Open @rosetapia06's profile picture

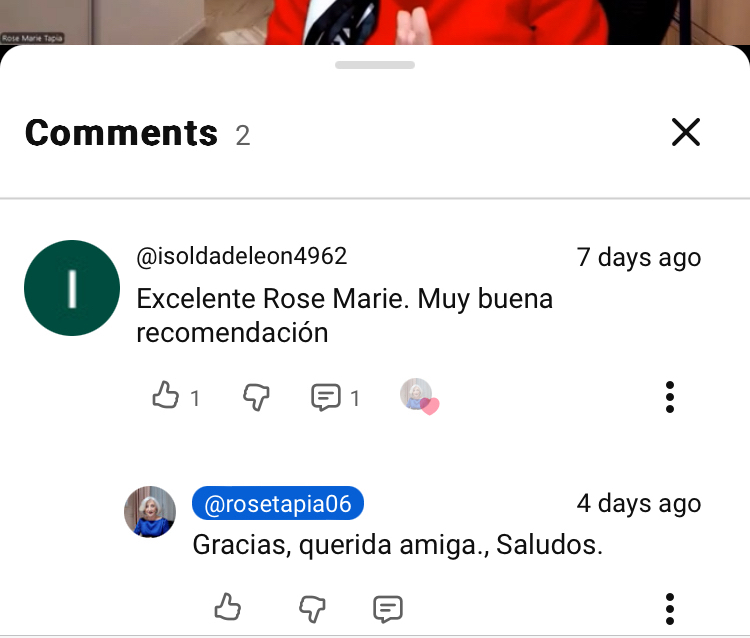tap(149, 513)
